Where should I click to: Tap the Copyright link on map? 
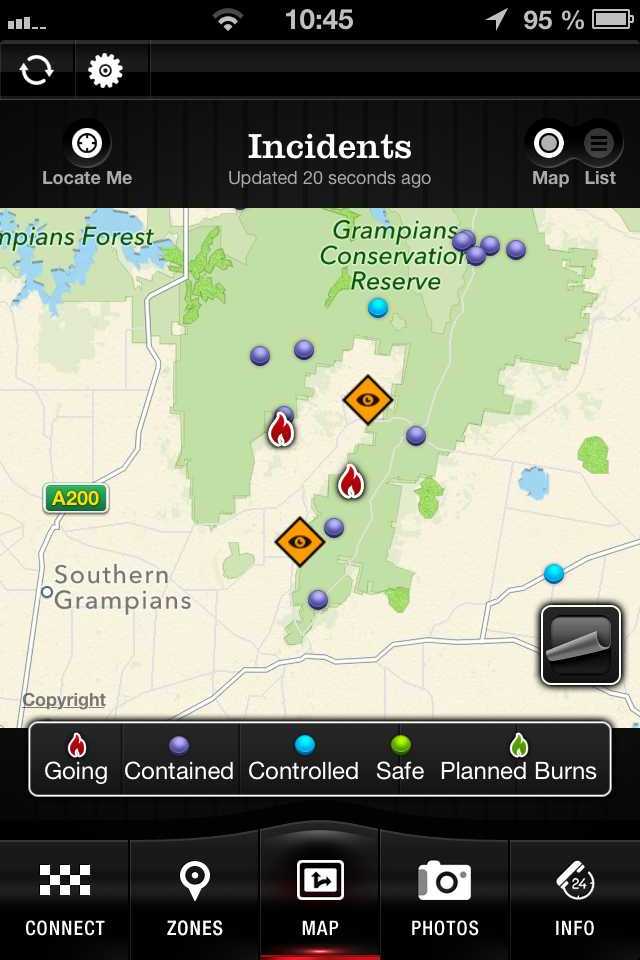coord(64,700)
